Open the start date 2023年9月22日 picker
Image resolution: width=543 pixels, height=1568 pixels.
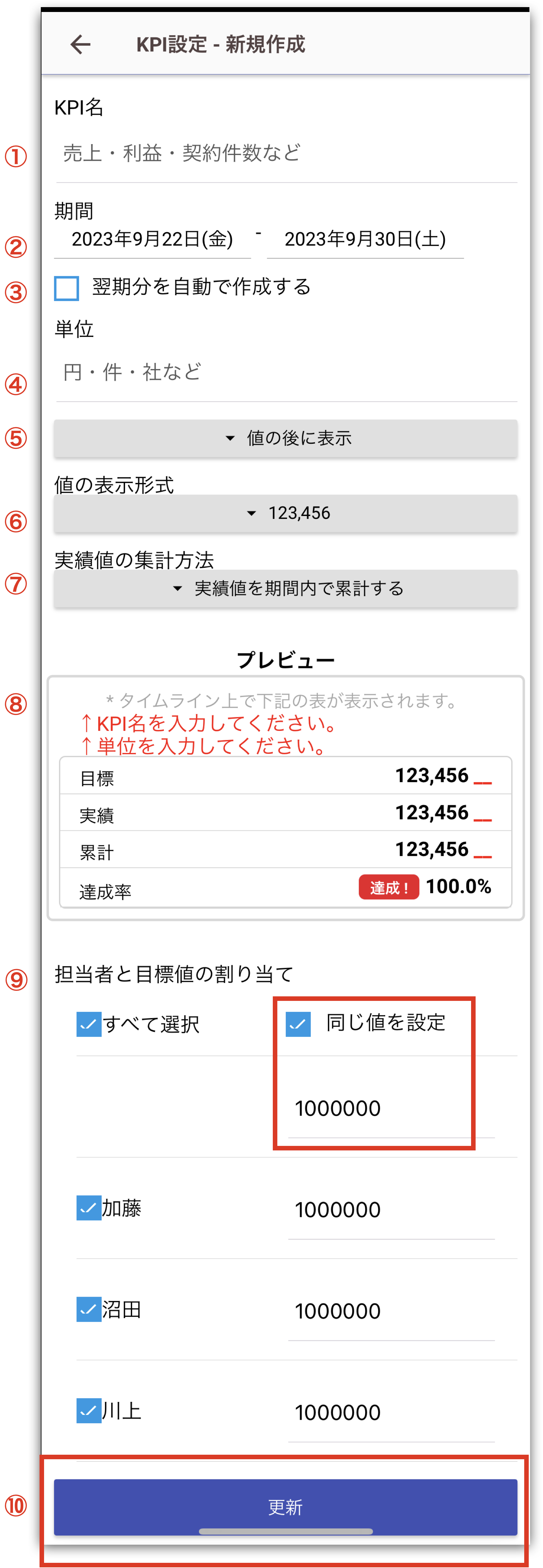click(x=152, y=239)
